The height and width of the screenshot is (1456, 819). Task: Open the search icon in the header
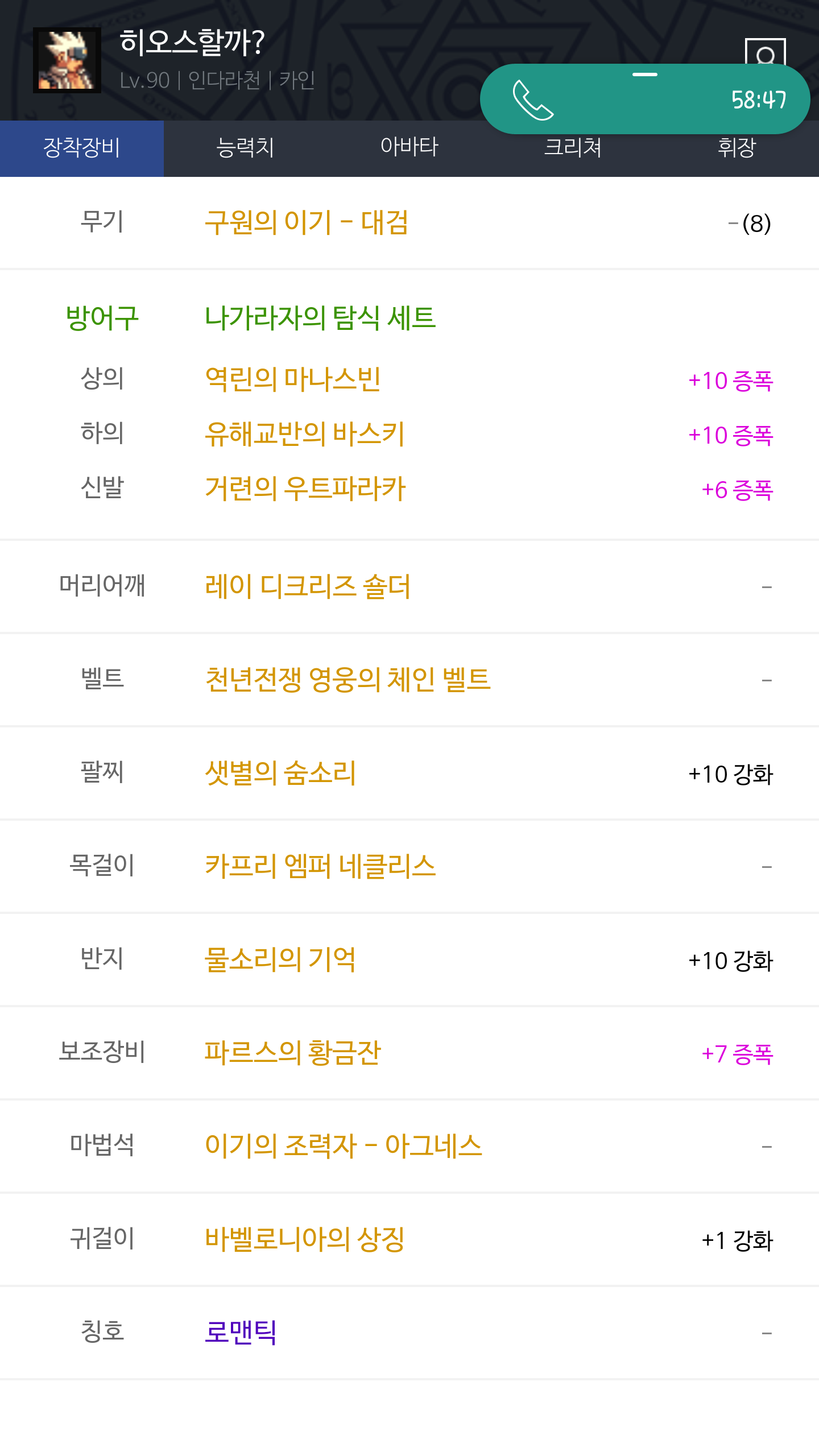pyautogui.click(x=765, y=51)
